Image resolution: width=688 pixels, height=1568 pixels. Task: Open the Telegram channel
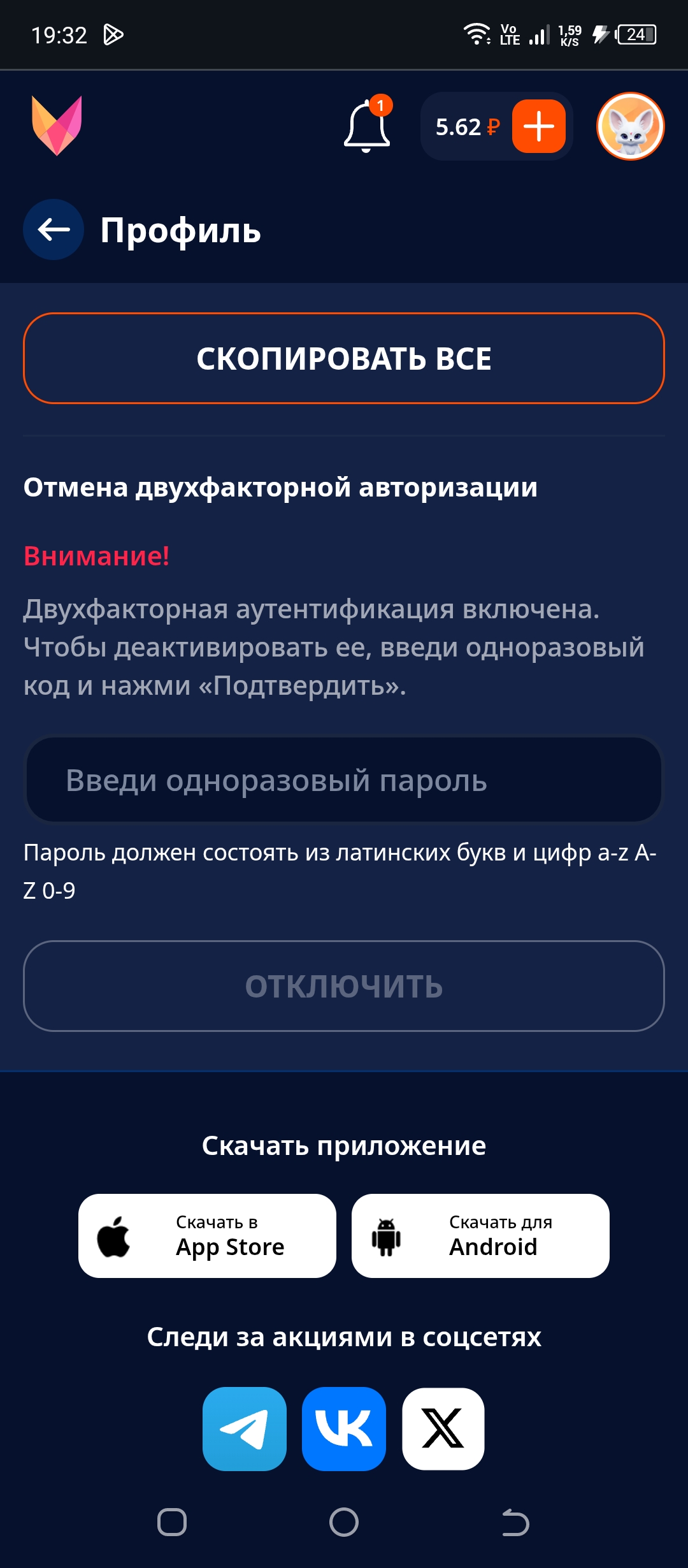(245, 1428)
